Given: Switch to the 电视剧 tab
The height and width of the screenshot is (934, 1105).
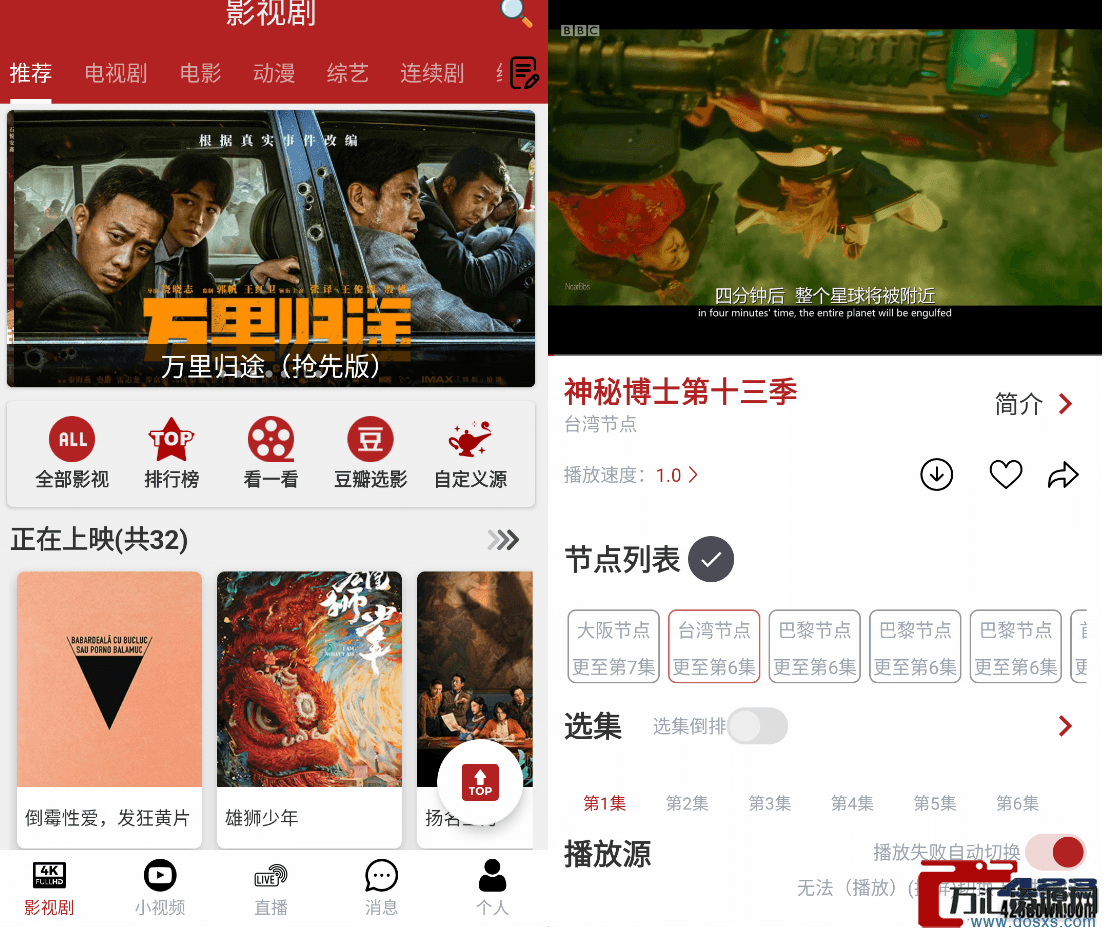Looking at the screenshot, I should [116, 73].
